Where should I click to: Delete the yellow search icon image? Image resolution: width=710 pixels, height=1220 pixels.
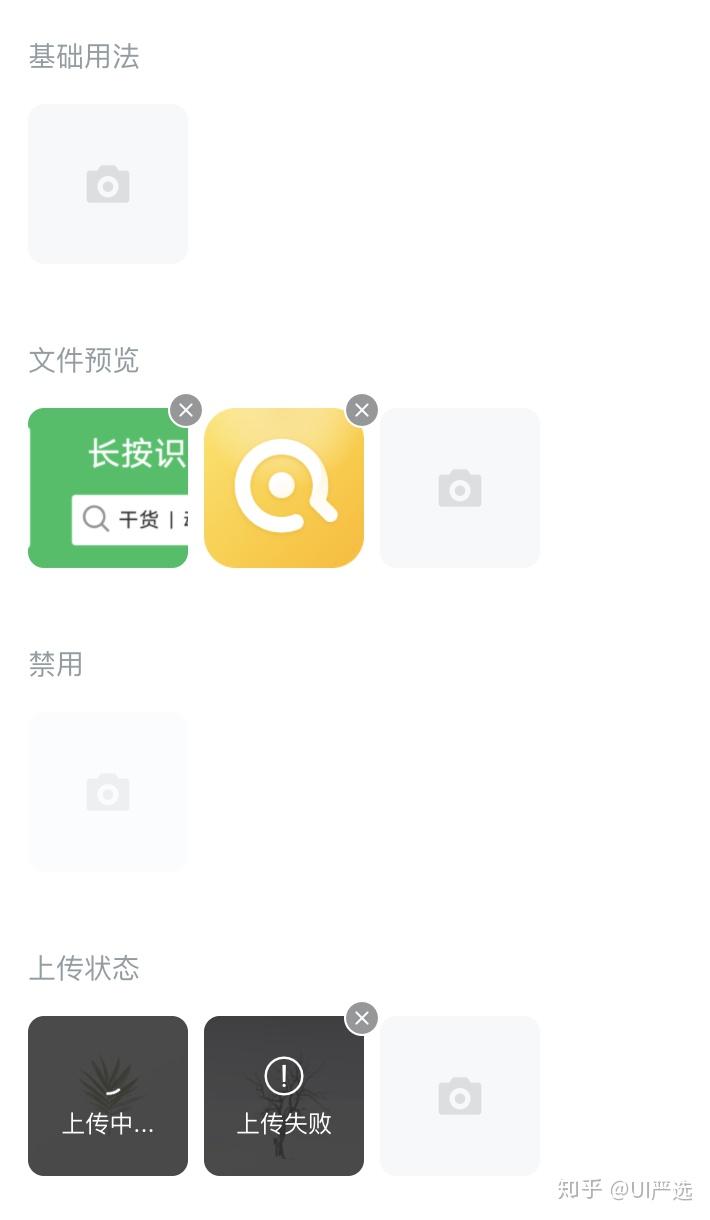(x=362, y=410)
